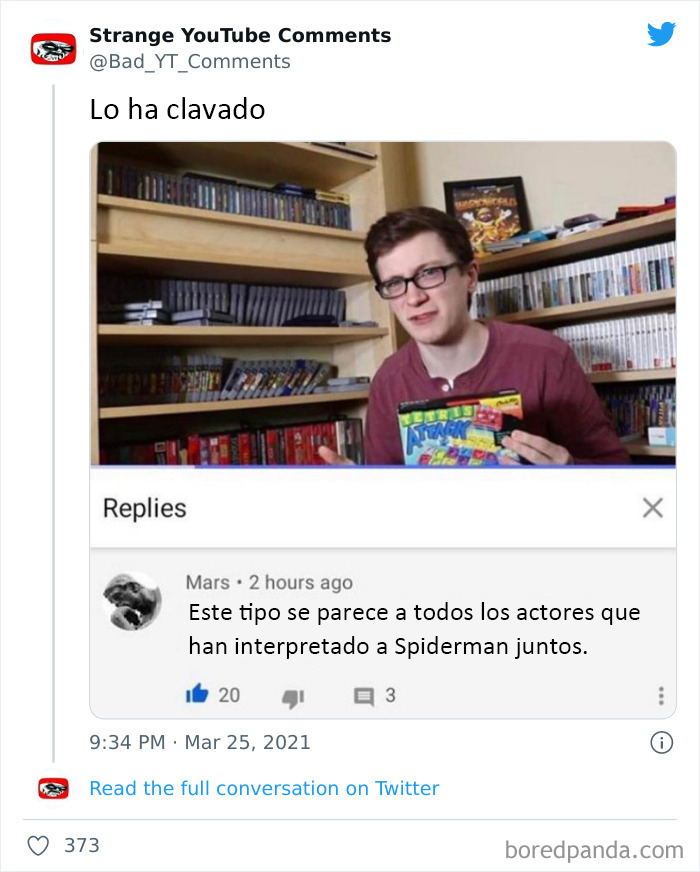700x872 pixels.
Task: Open the tweet info icon
Action: (661, 742)
